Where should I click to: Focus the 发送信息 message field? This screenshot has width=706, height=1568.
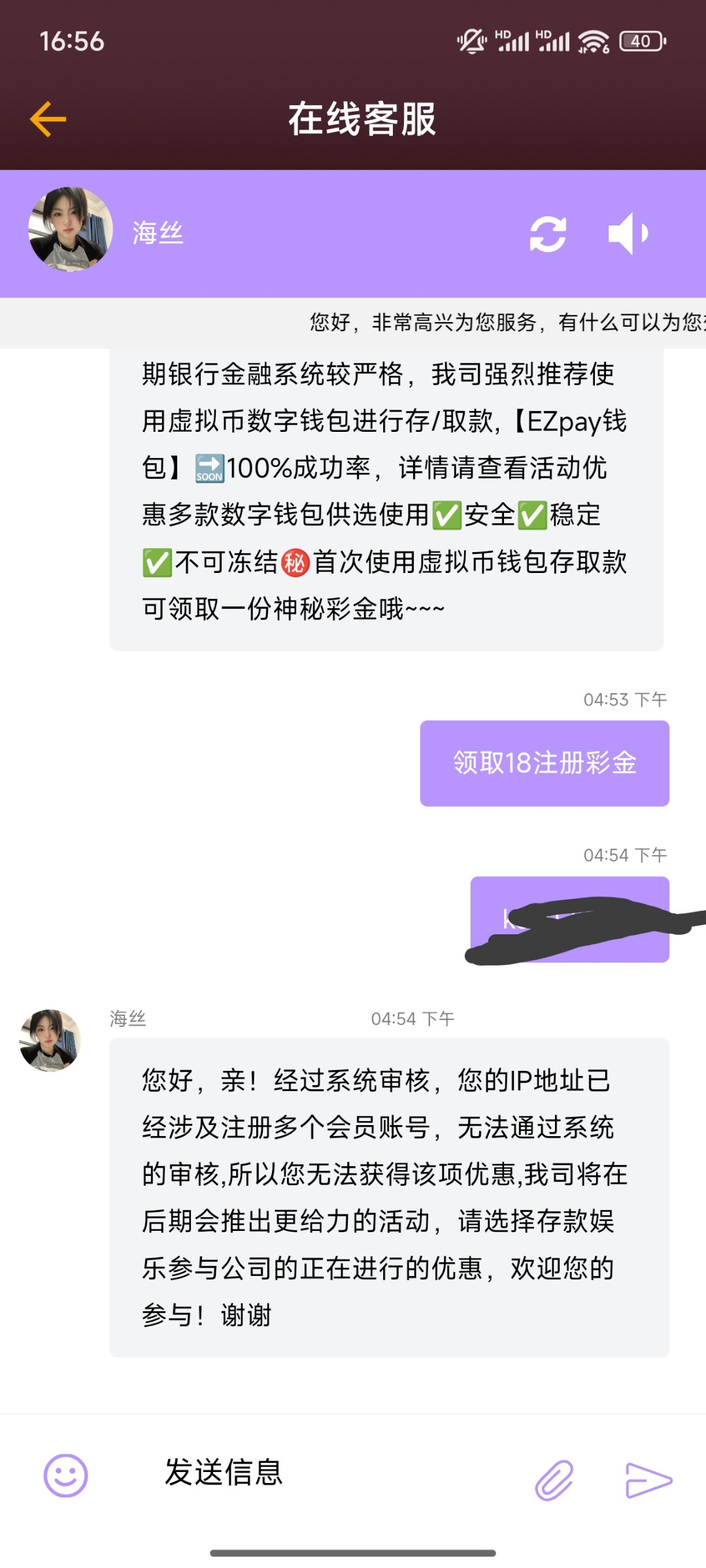point(327,1473)
